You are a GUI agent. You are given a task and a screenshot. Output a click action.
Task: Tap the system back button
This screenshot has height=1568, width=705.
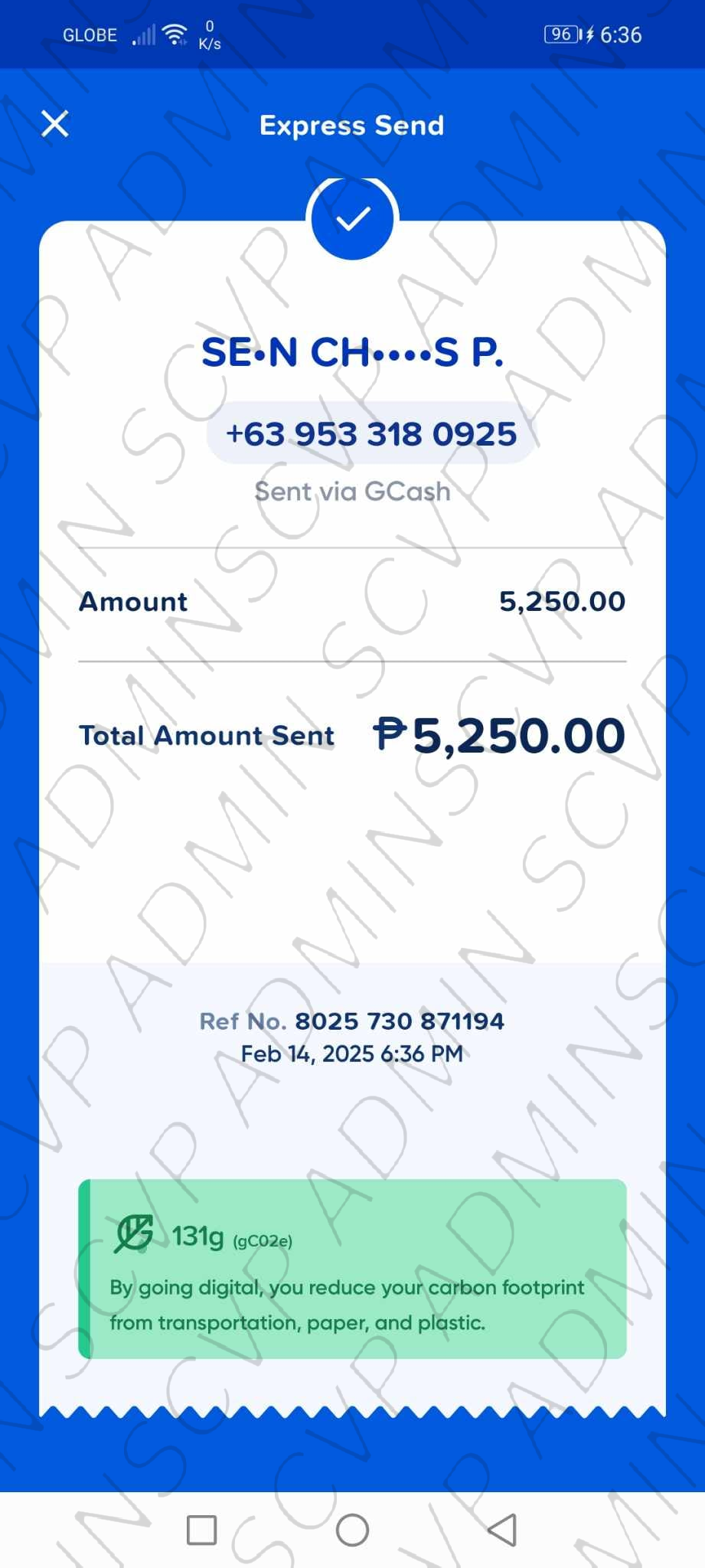pos(502,1530)
